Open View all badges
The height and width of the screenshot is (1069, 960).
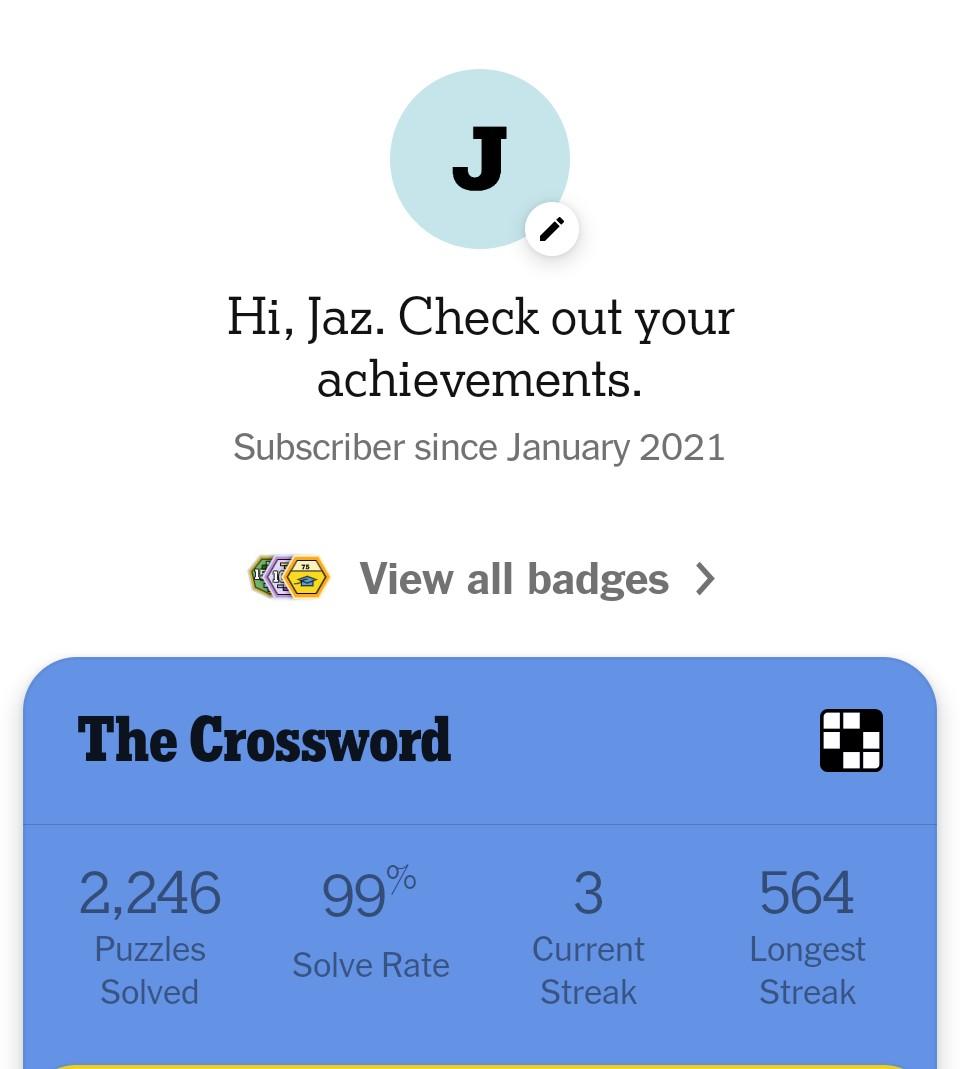513,579
